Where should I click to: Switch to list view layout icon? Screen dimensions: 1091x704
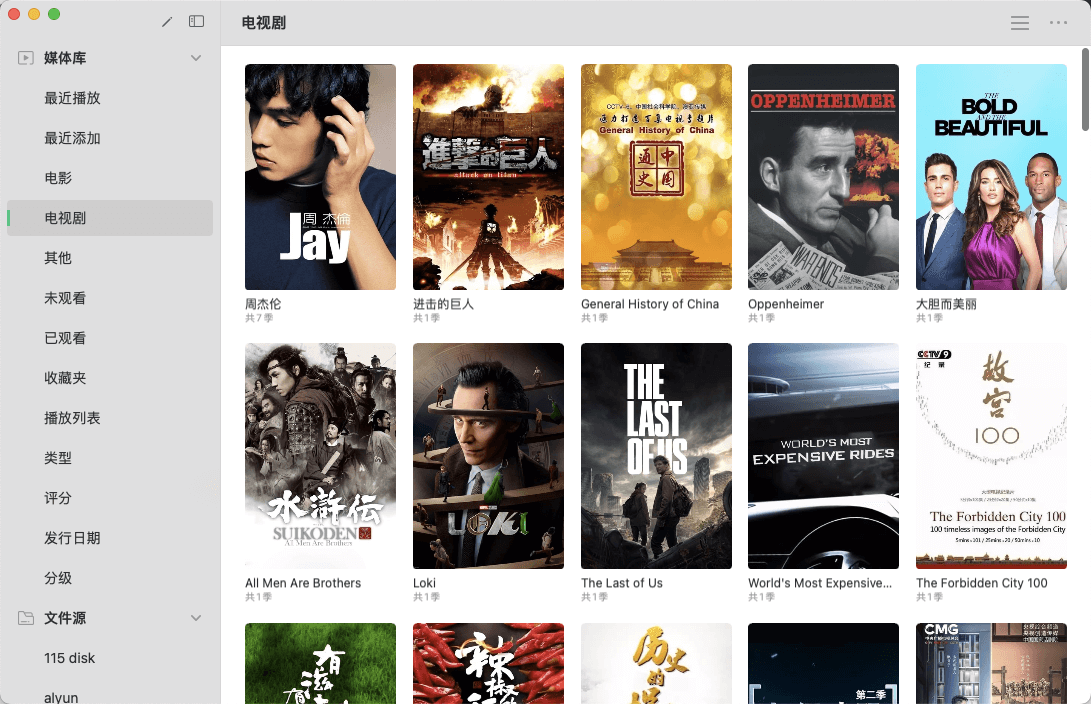(x=1020, y=22)
